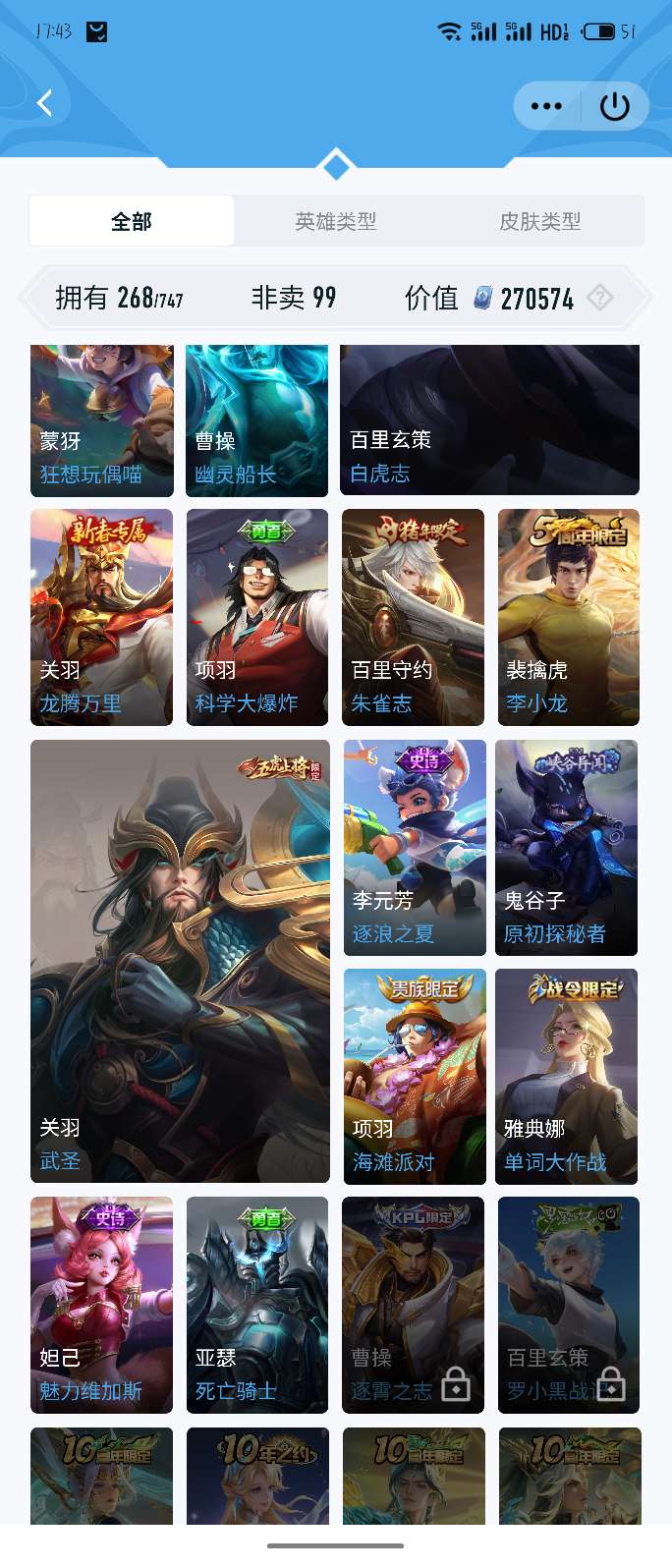Switch to the 英雄类型 tab
This screenshot has height=1568, width=672.
click(336, 221)
